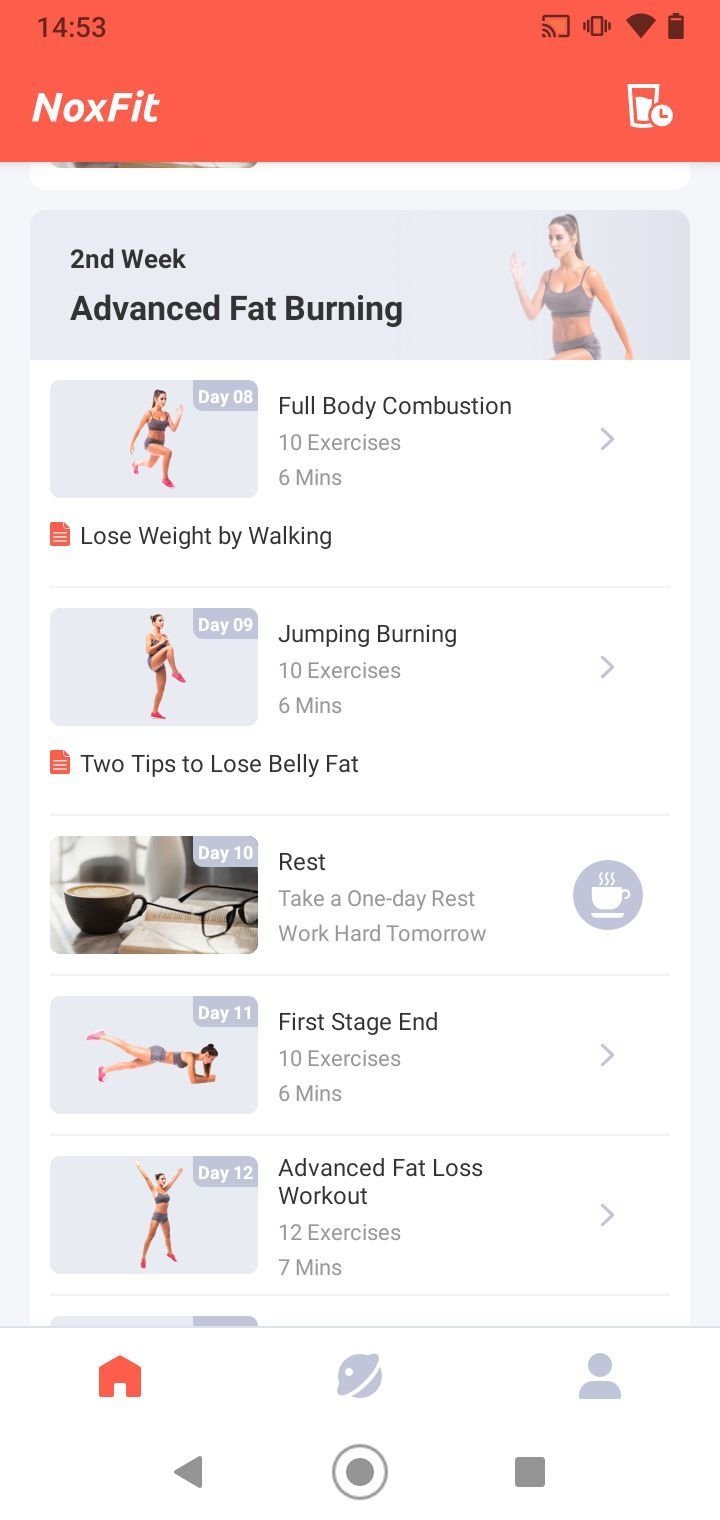Open recent apps with the square button
The width and height of the screenshot is (720, 1520).
530,1472
